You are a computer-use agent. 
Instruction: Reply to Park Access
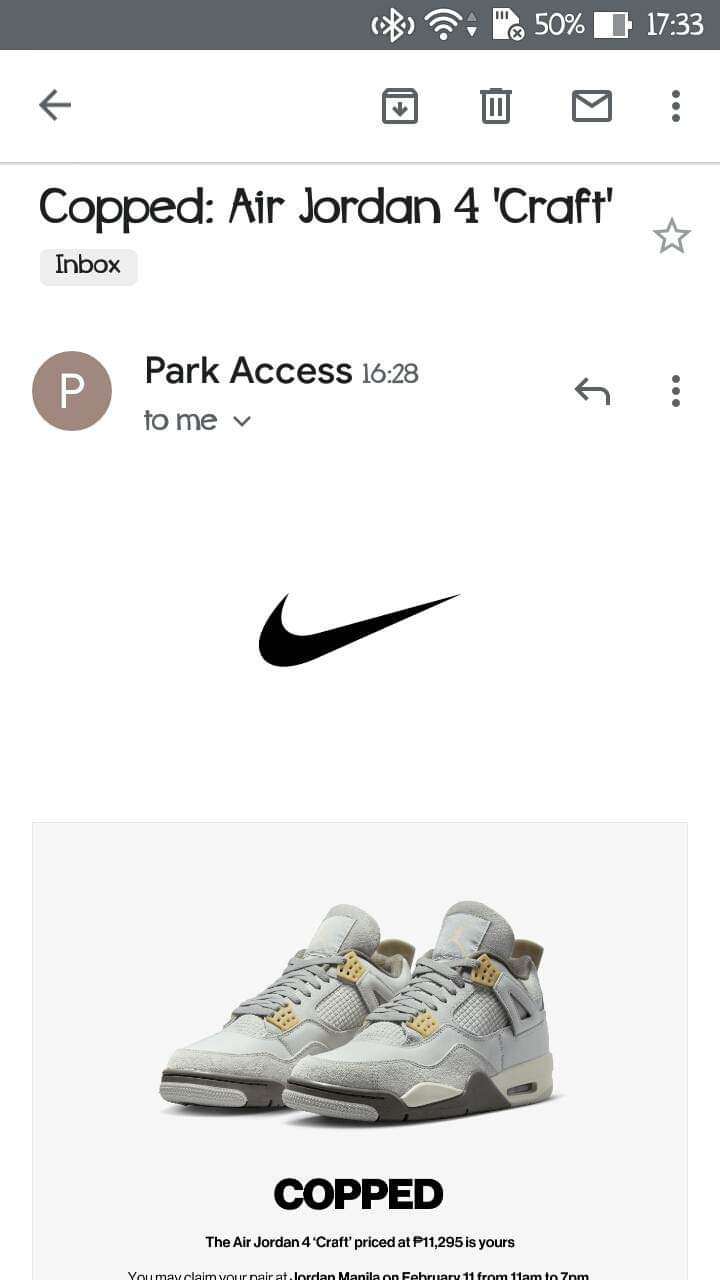(592, 391)
